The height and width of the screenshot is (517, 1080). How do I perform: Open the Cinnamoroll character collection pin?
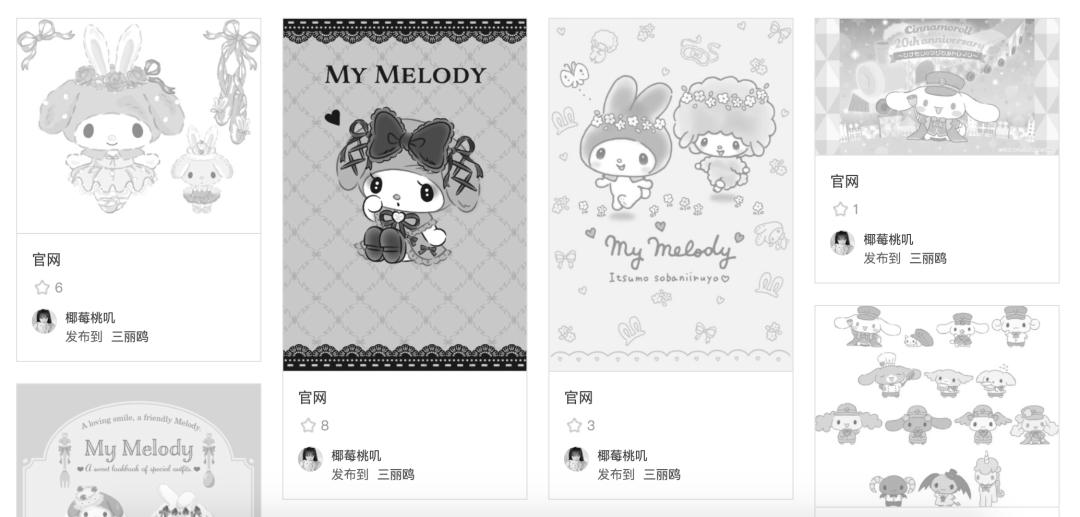click(x=936, y=405)
